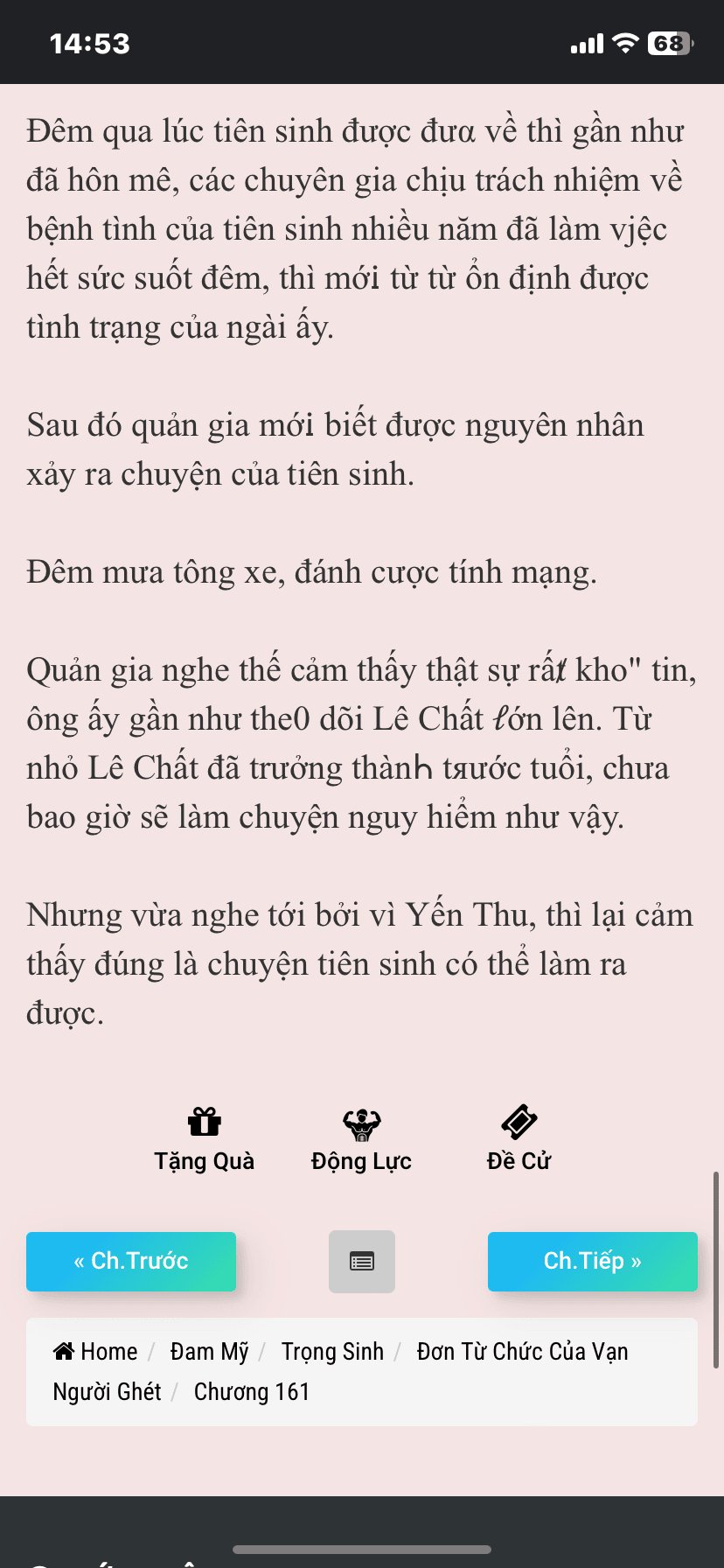Image resolution: width=724 pixels, height=1568 pixels.
Task: Open the chapter list icon
Action: coord(362,1261)
